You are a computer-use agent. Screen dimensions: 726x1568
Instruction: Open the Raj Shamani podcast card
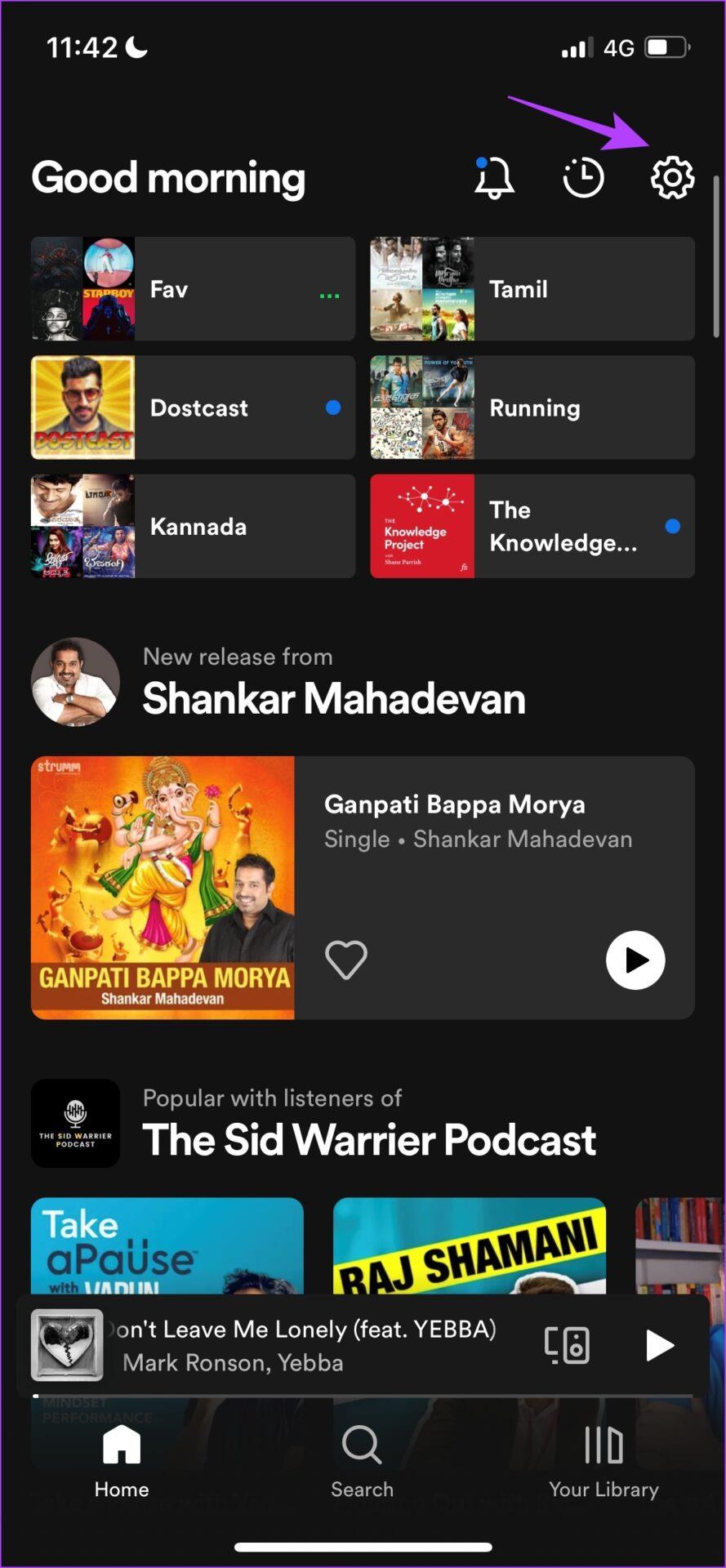tap(470, 1245)
